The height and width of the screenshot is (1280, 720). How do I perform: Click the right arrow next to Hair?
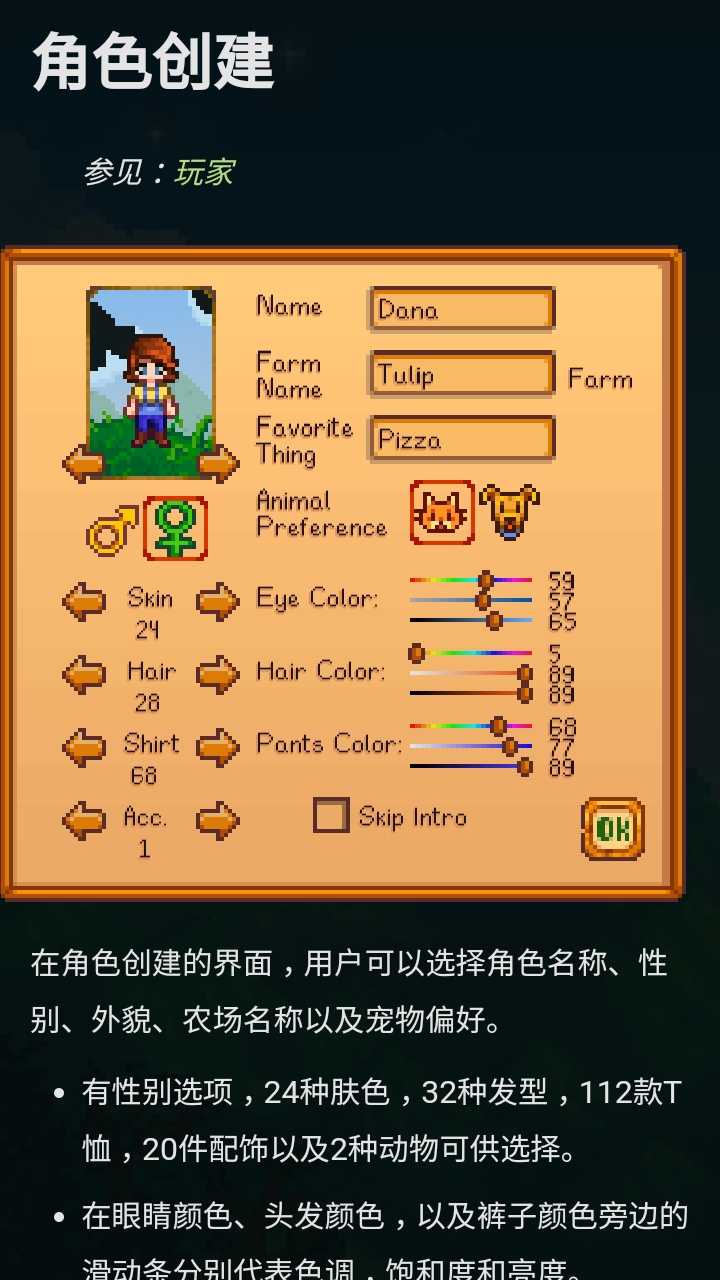click(x=216, y=672)
